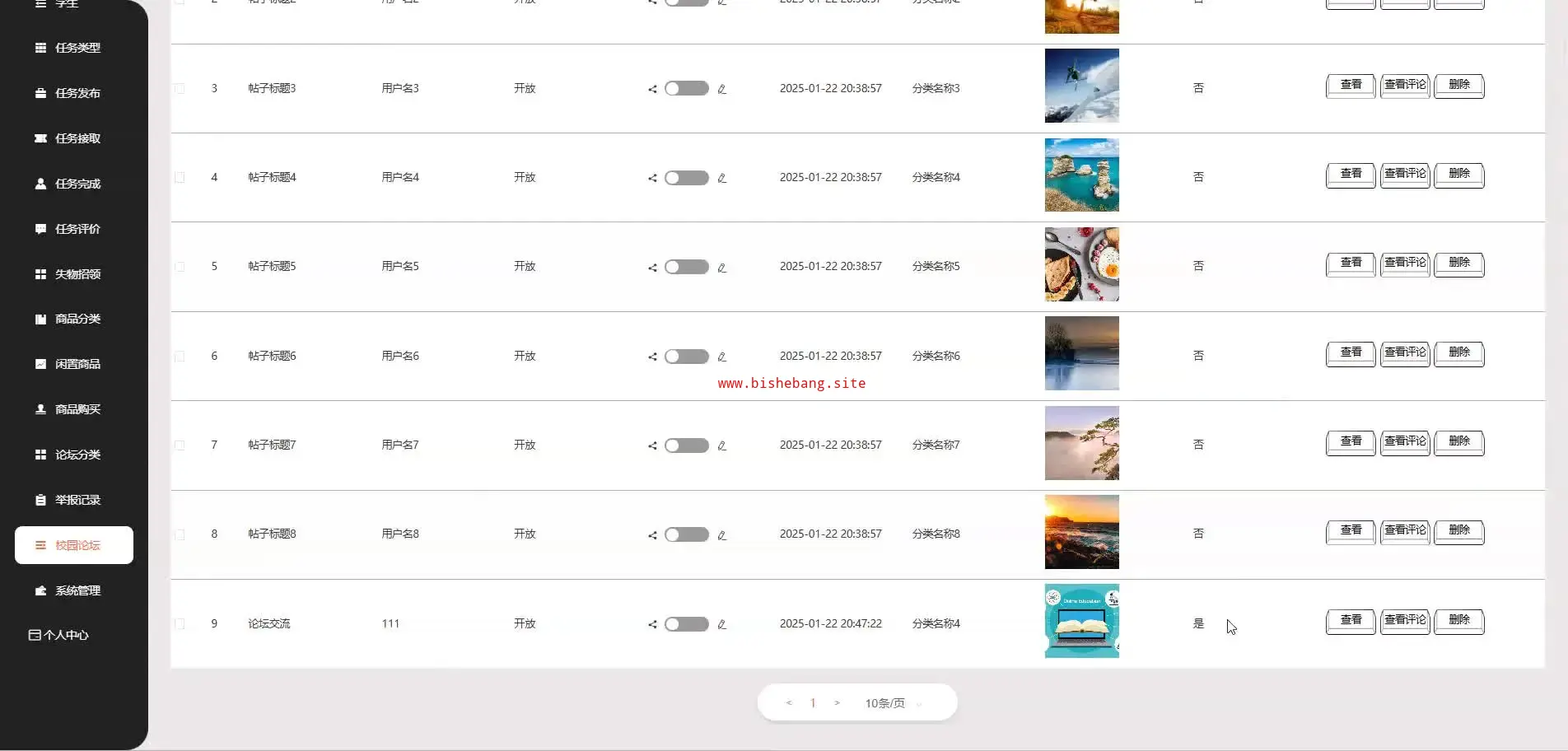Open the 10条/页 page size dropdown

893,703
